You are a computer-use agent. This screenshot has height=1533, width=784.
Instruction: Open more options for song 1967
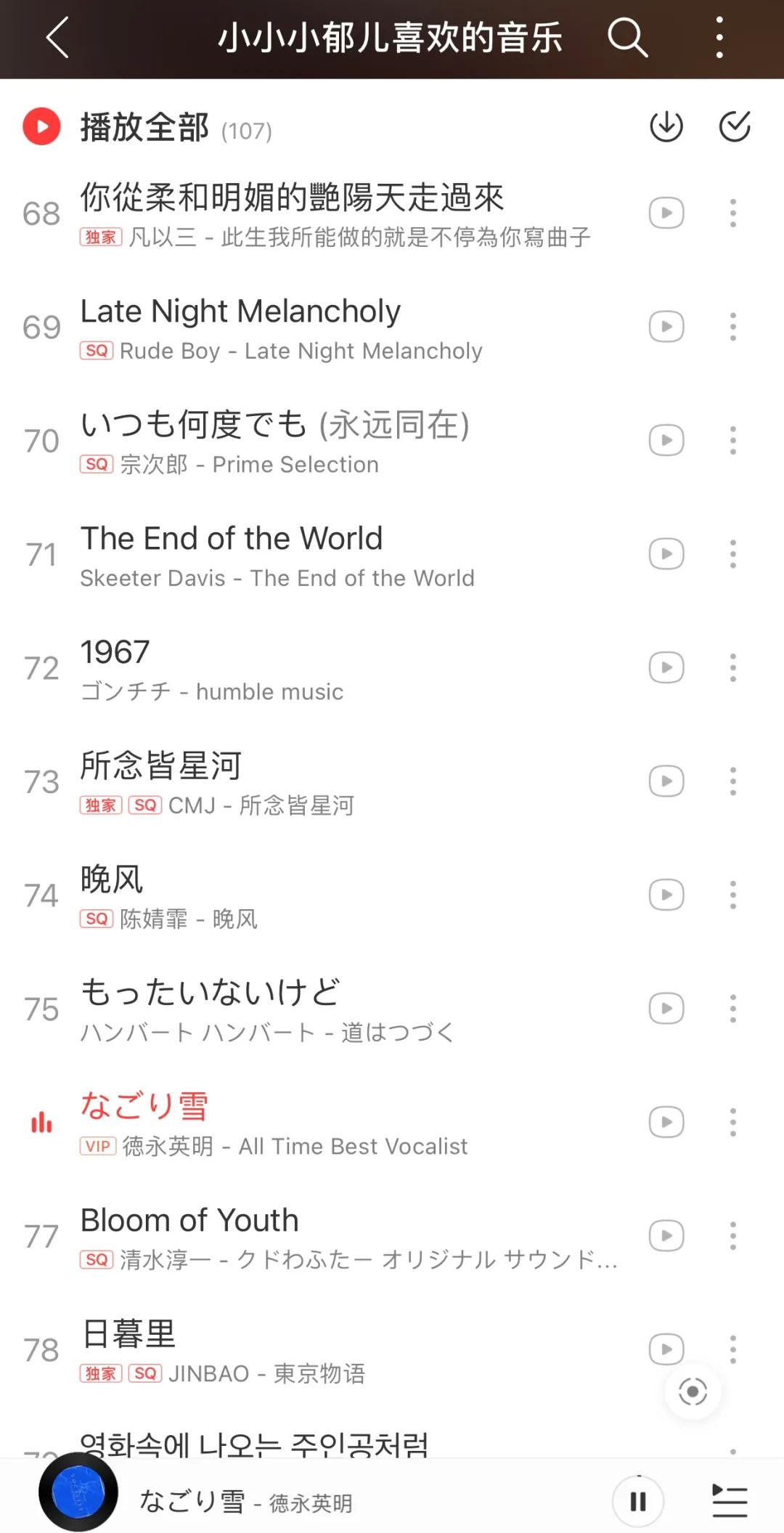point(732,667)
